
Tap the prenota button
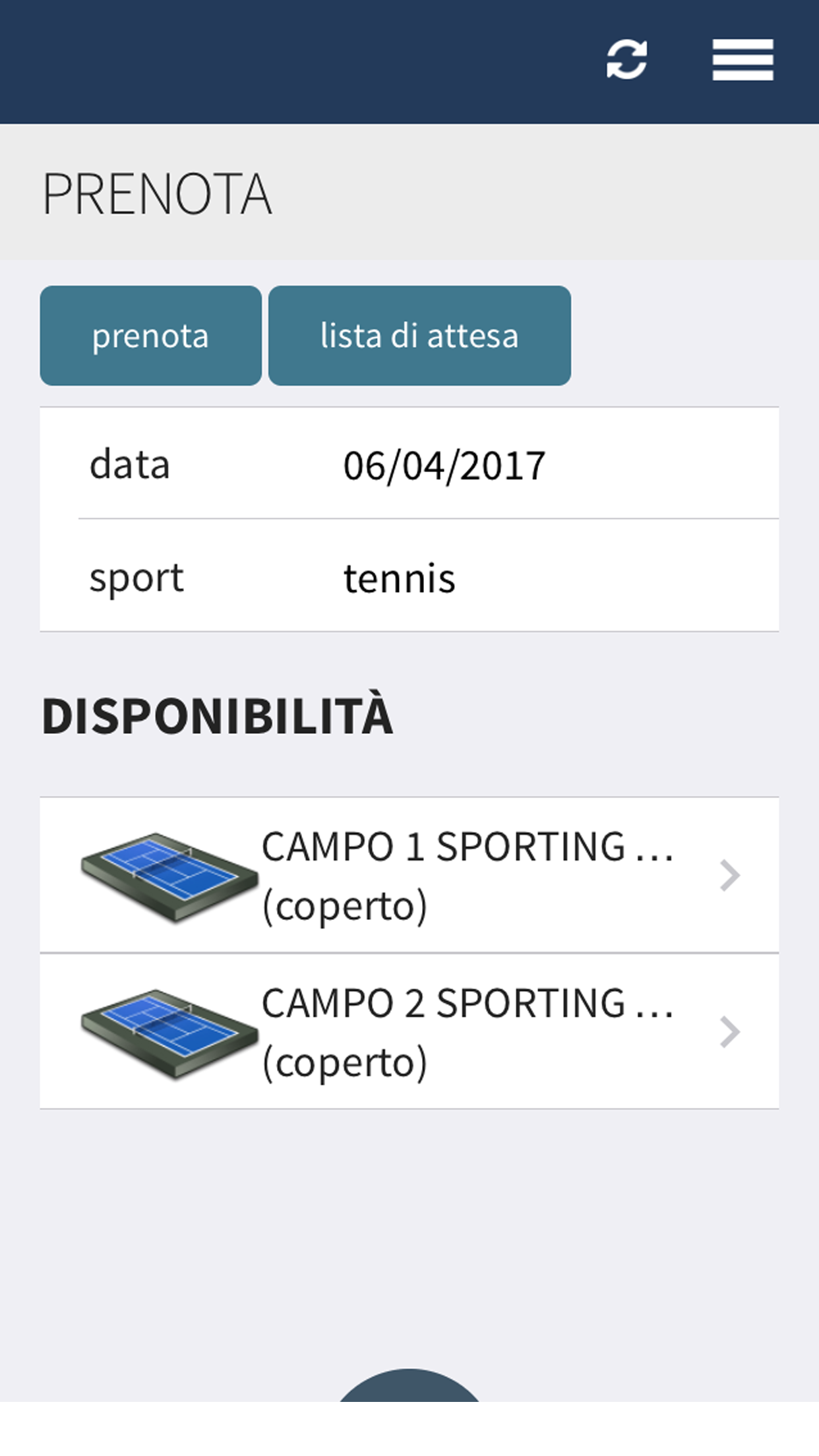(x=150, y=336)
